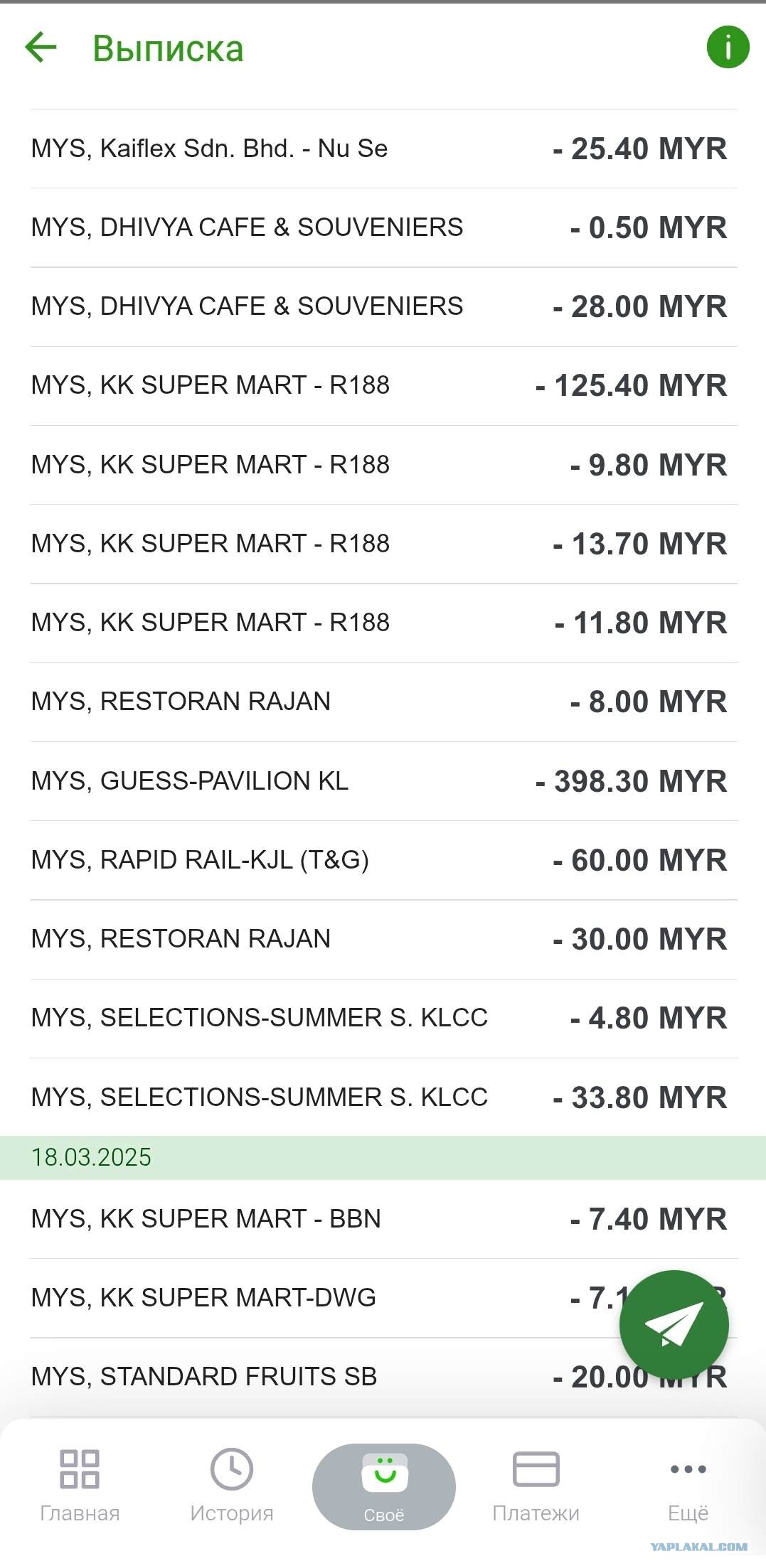Select KK SUPER MART R188 9.80 MYR row
Image resolution: width=766 pixels, height=1568 pixels.
click(383, 465)
